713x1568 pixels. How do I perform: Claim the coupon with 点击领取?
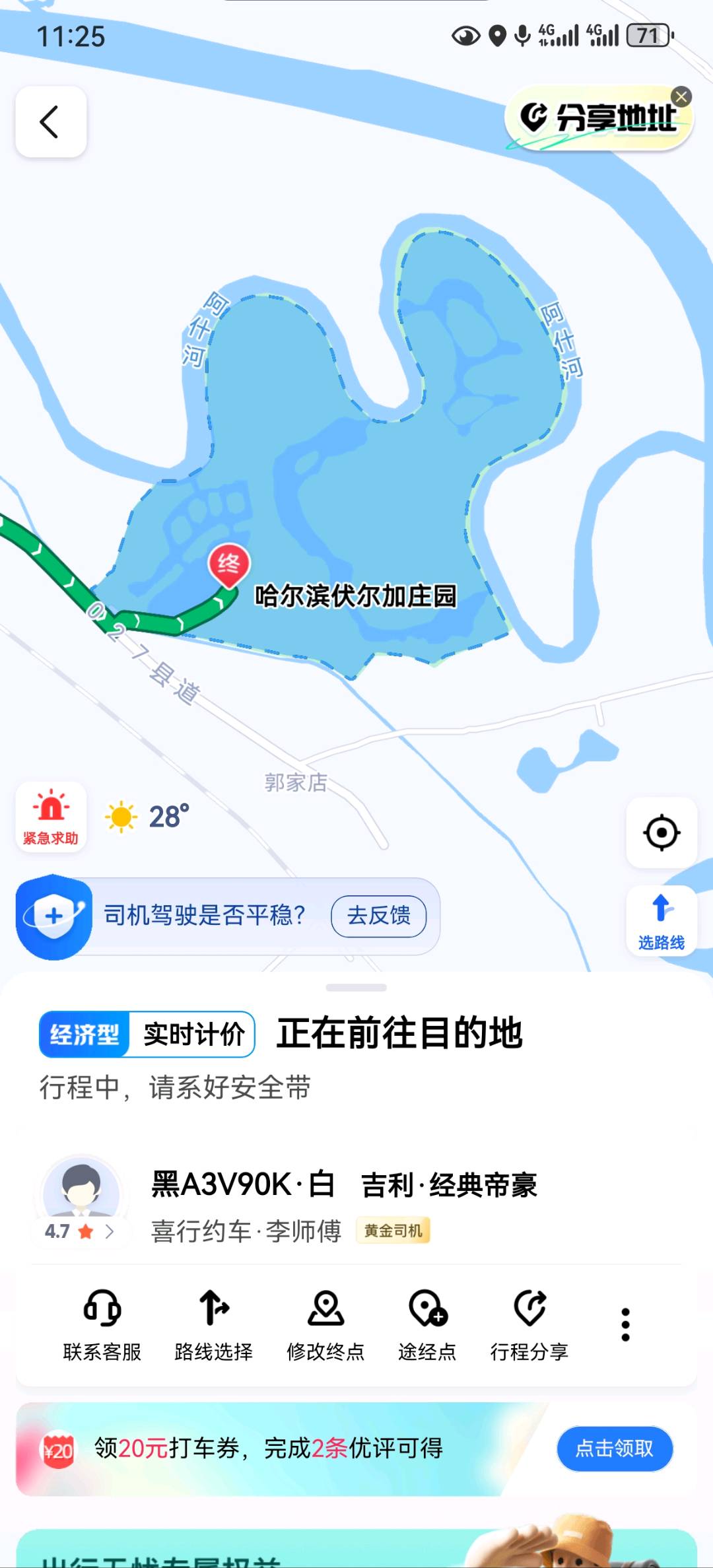(615, 1449)
